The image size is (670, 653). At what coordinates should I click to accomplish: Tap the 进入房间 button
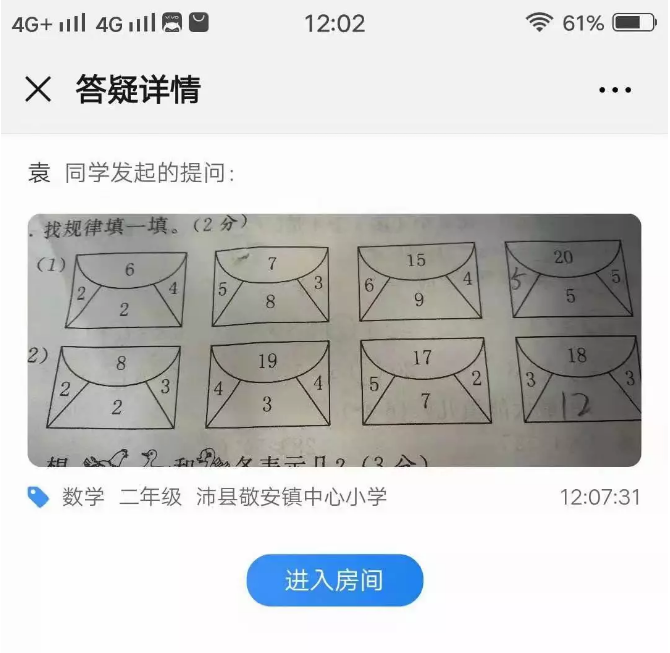coord(335,581)
